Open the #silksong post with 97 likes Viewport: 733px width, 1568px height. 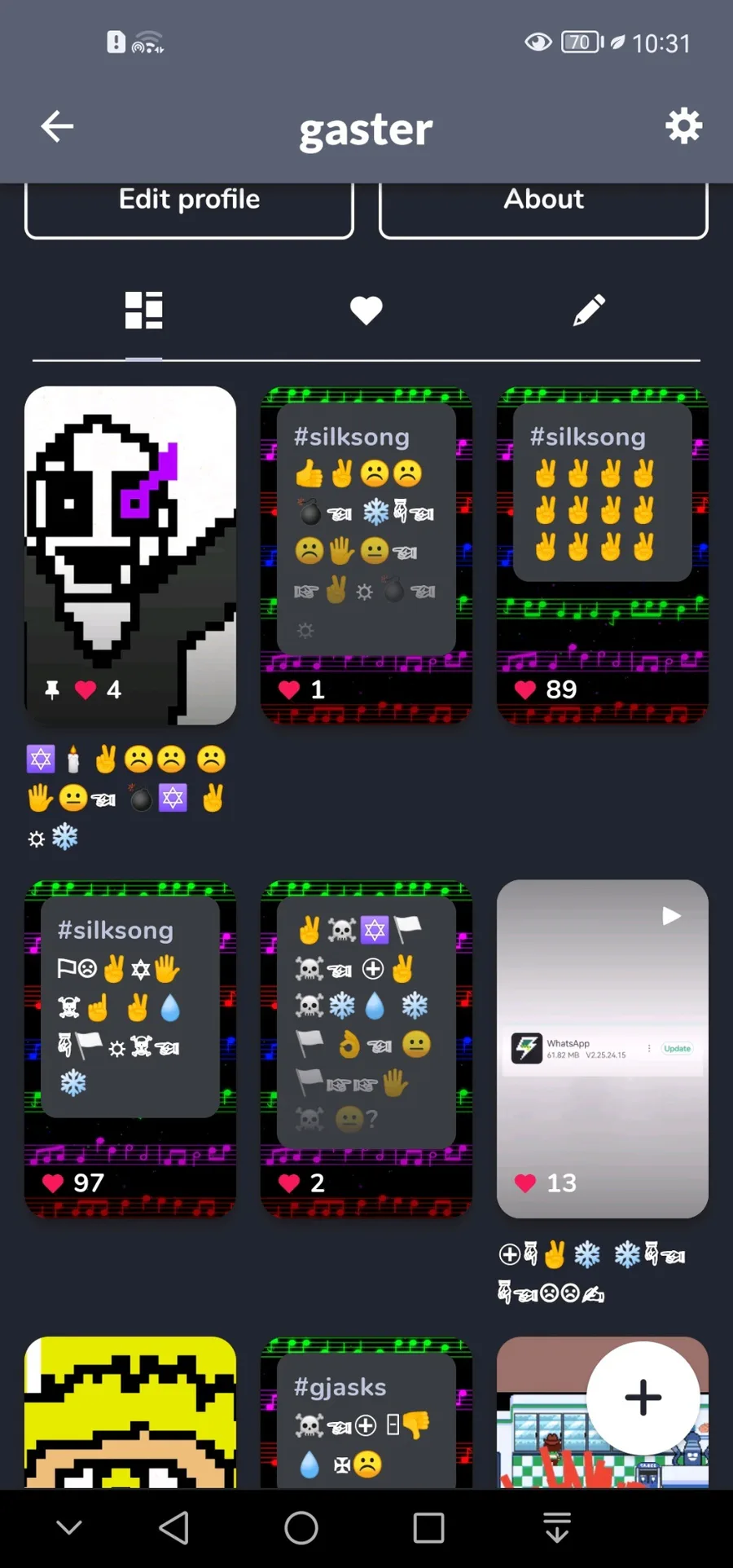tap(130, 1049)
